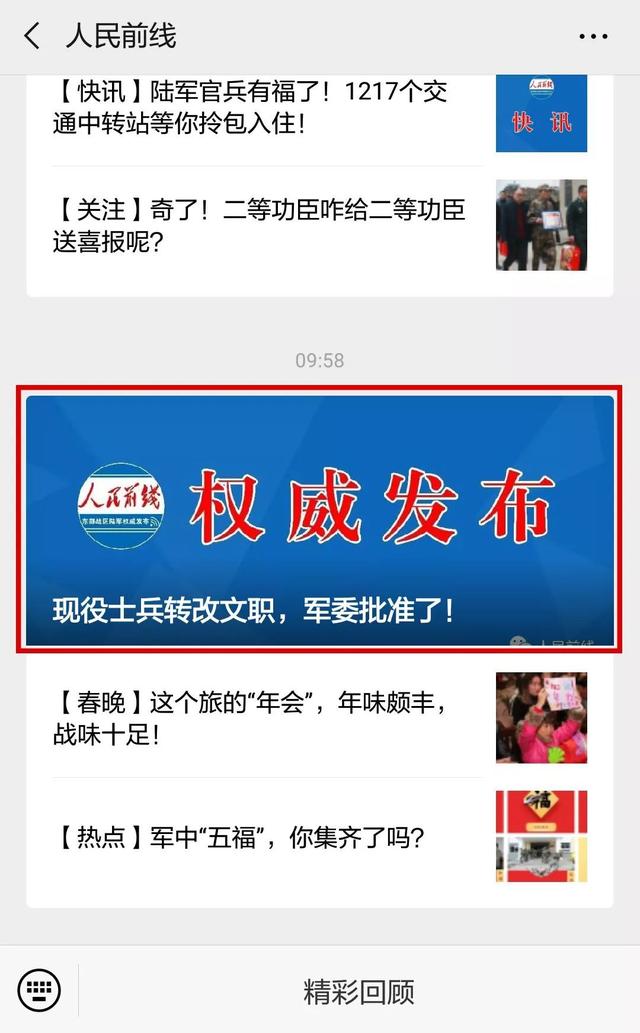Switch to keyboard input mode

39,990
